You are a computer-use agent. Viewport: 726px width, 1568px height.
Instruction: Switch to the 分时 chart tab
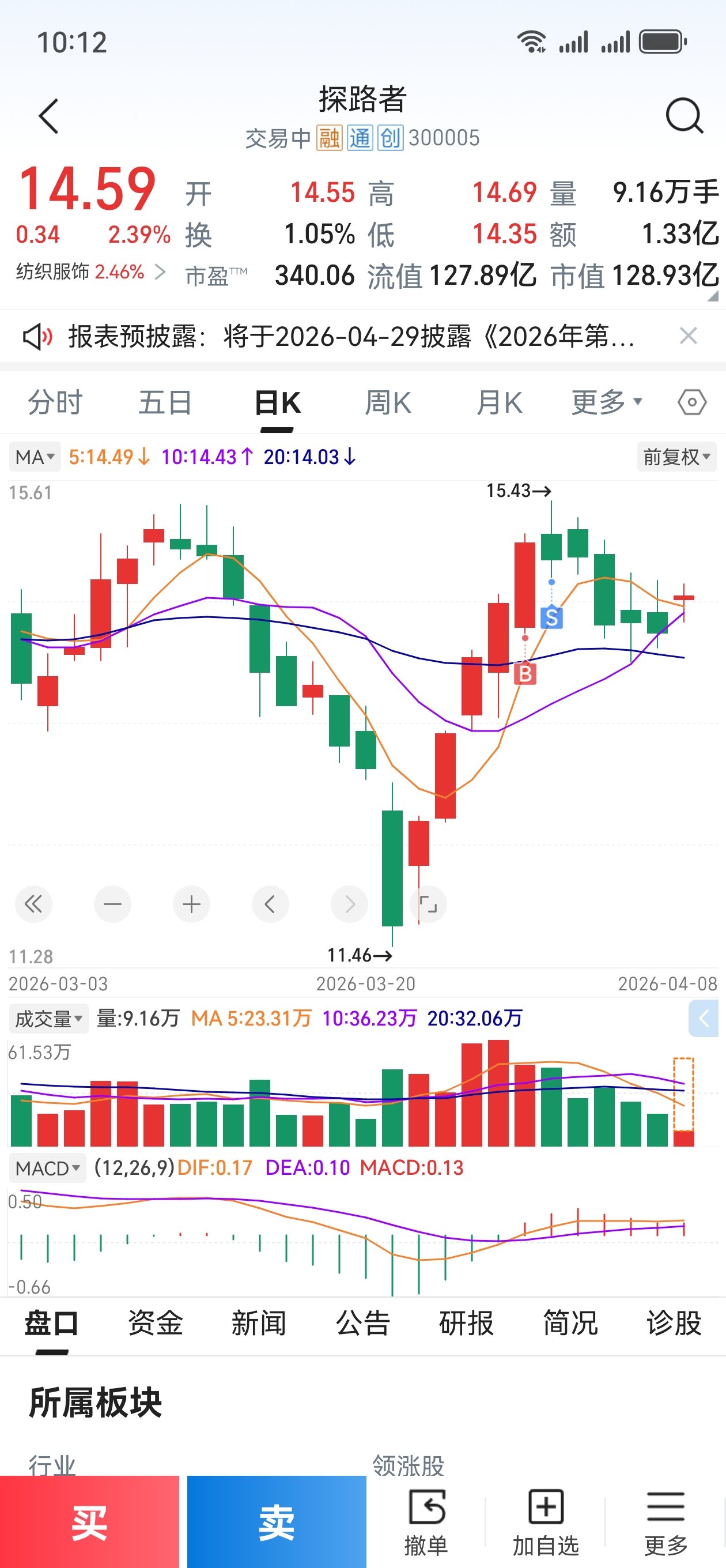click(x=55, y=403)
